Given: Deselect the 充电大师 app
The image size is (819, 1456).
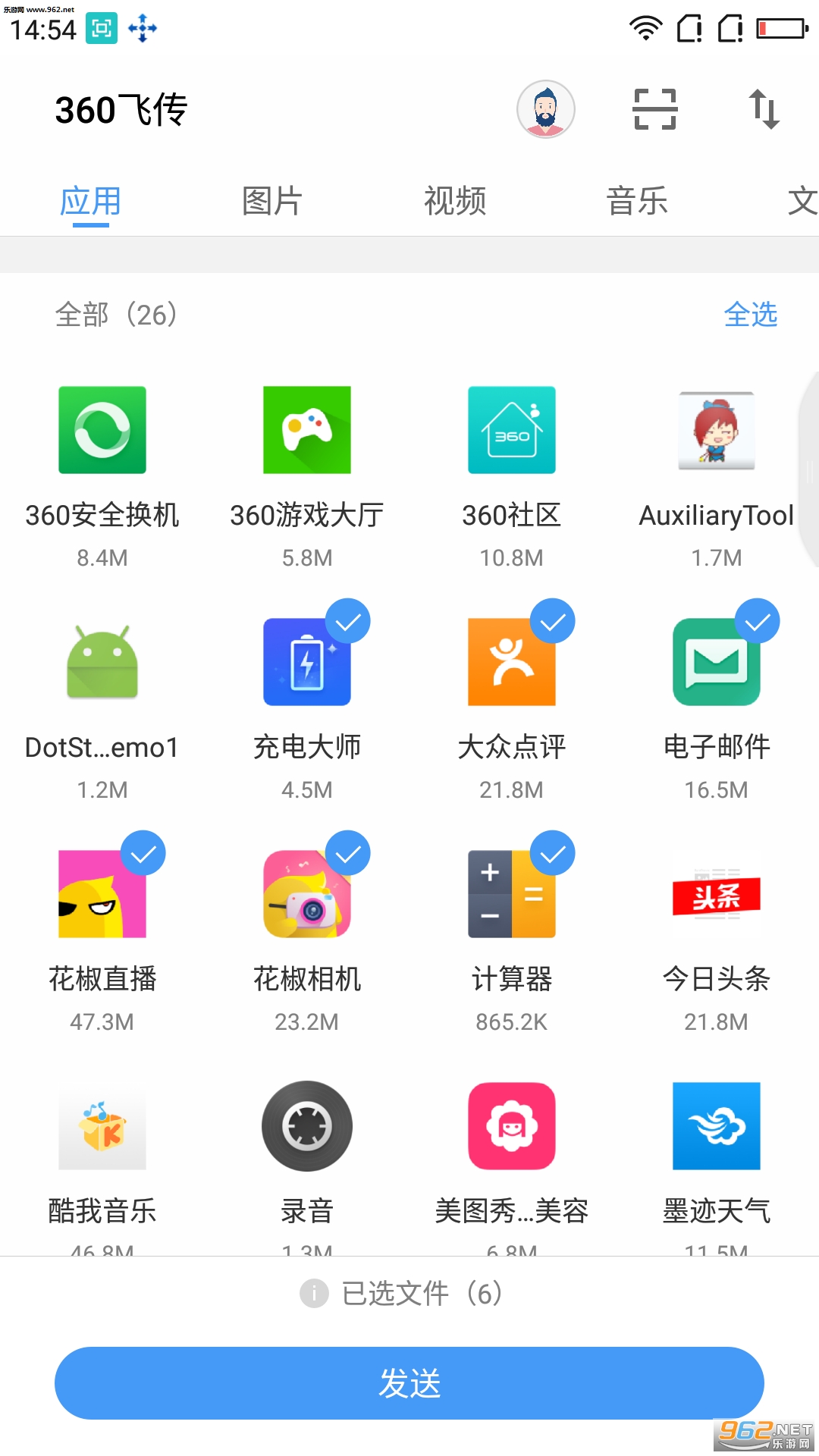Looking at the screenshot, I should [307, 663].
